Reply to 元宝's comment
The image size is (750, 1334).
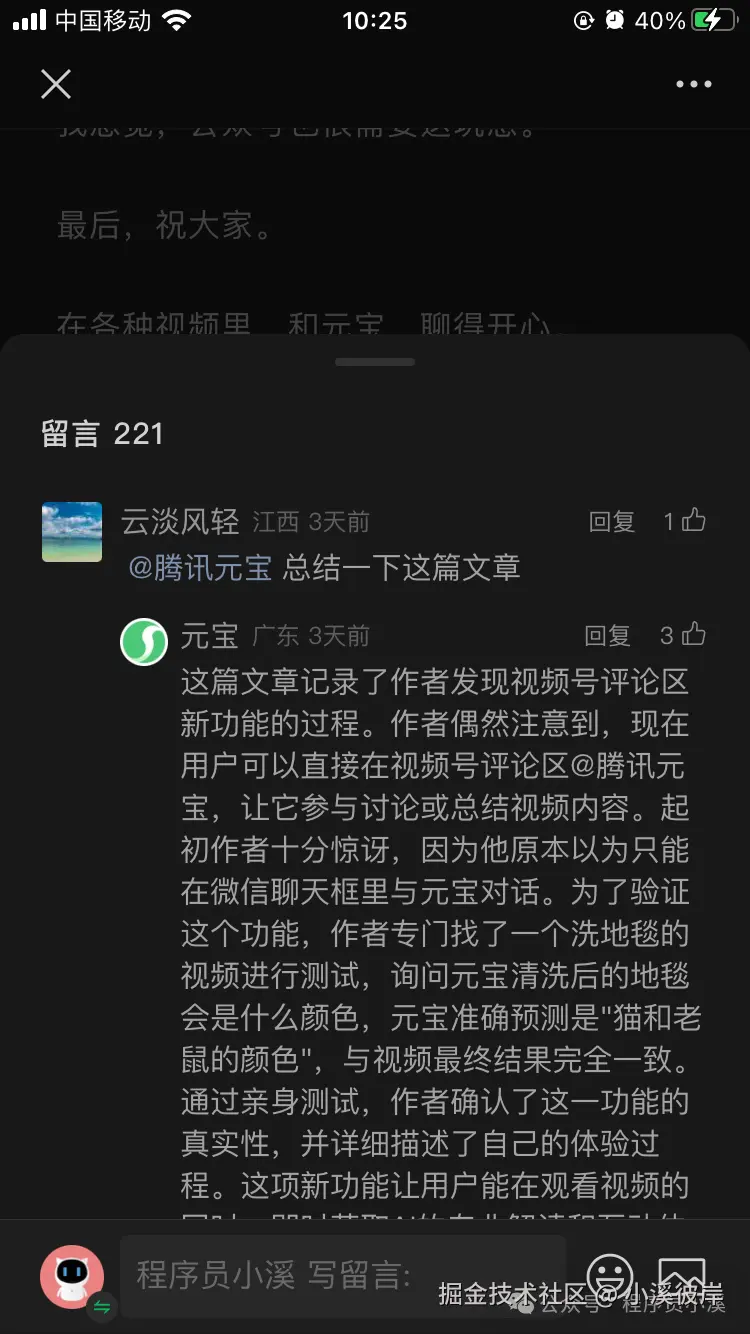pos(607,635)
